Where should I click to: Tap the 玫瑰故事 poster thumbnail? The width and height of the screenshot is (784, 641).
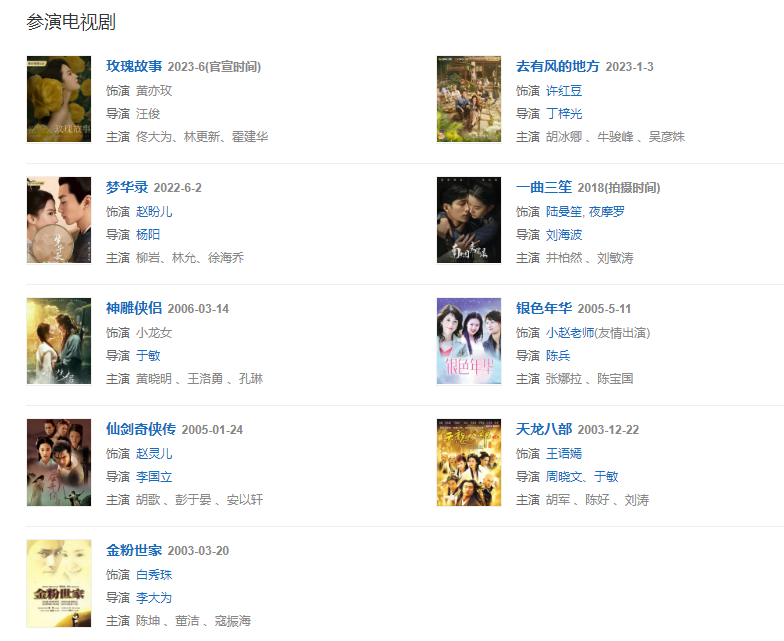(x=59, y=99)
